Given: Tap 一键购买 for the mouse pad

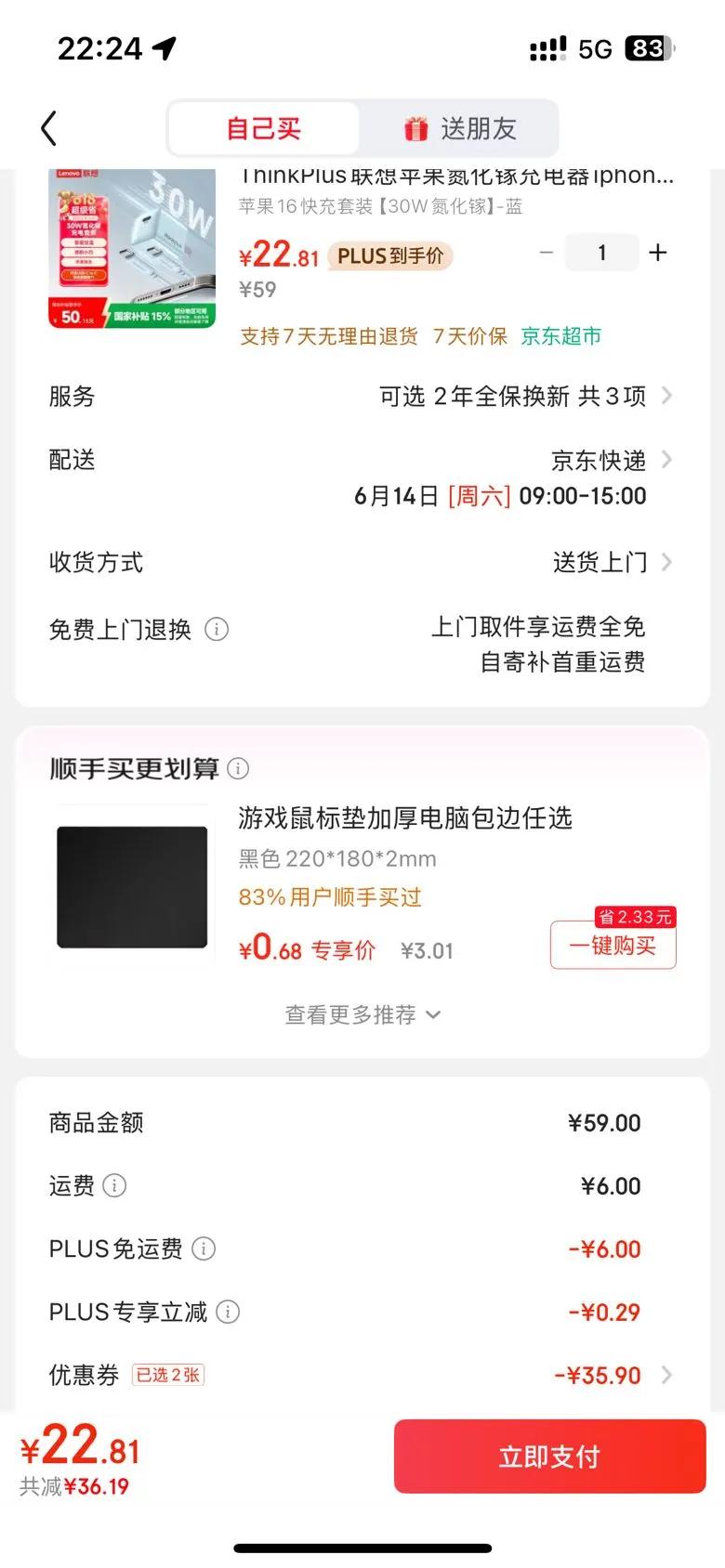Looking at the screenshot, I should click(613, 946).
